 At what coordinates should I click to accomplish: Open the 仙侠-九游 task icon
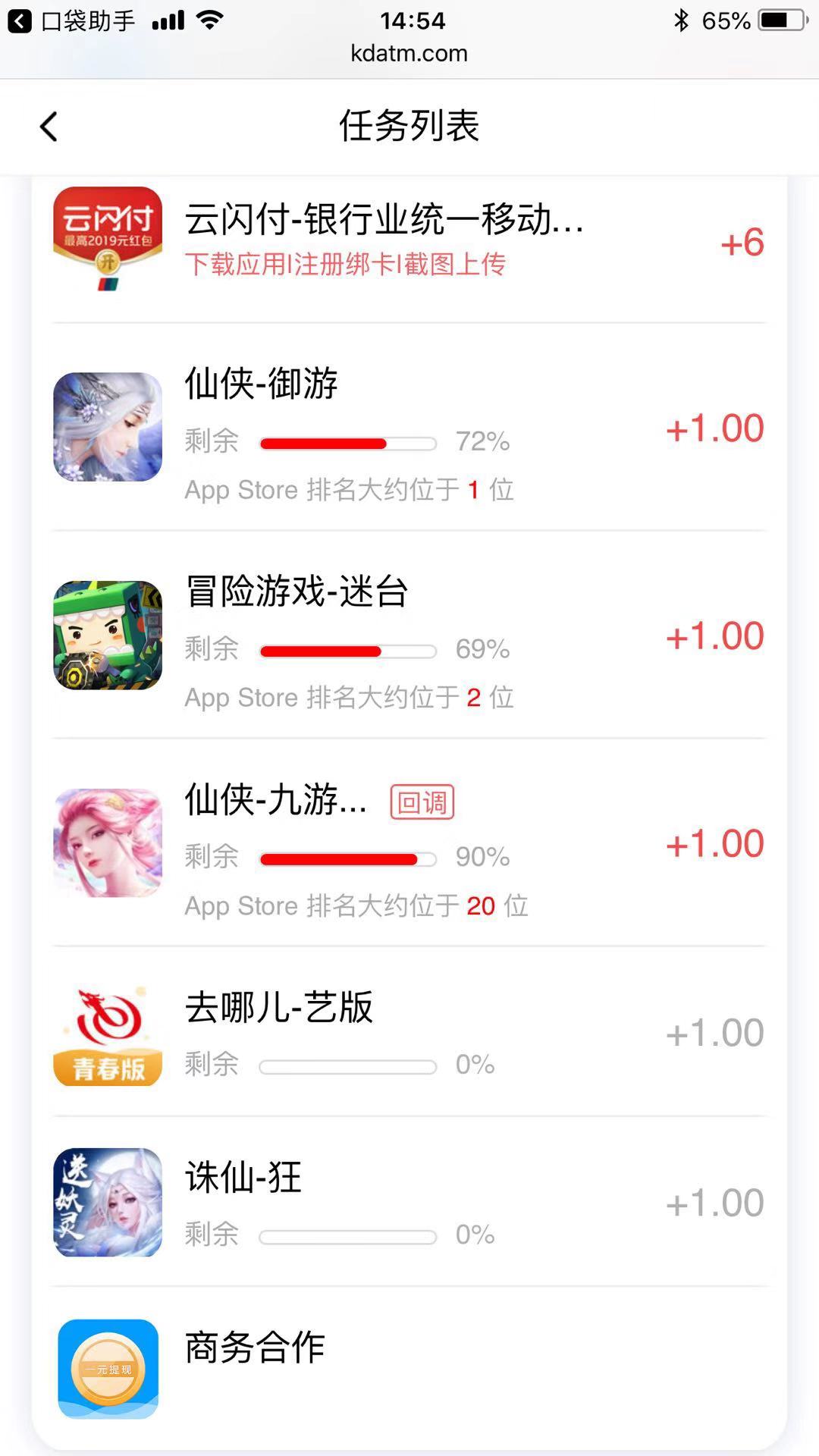pyautogui.click(x=108, y=843)
